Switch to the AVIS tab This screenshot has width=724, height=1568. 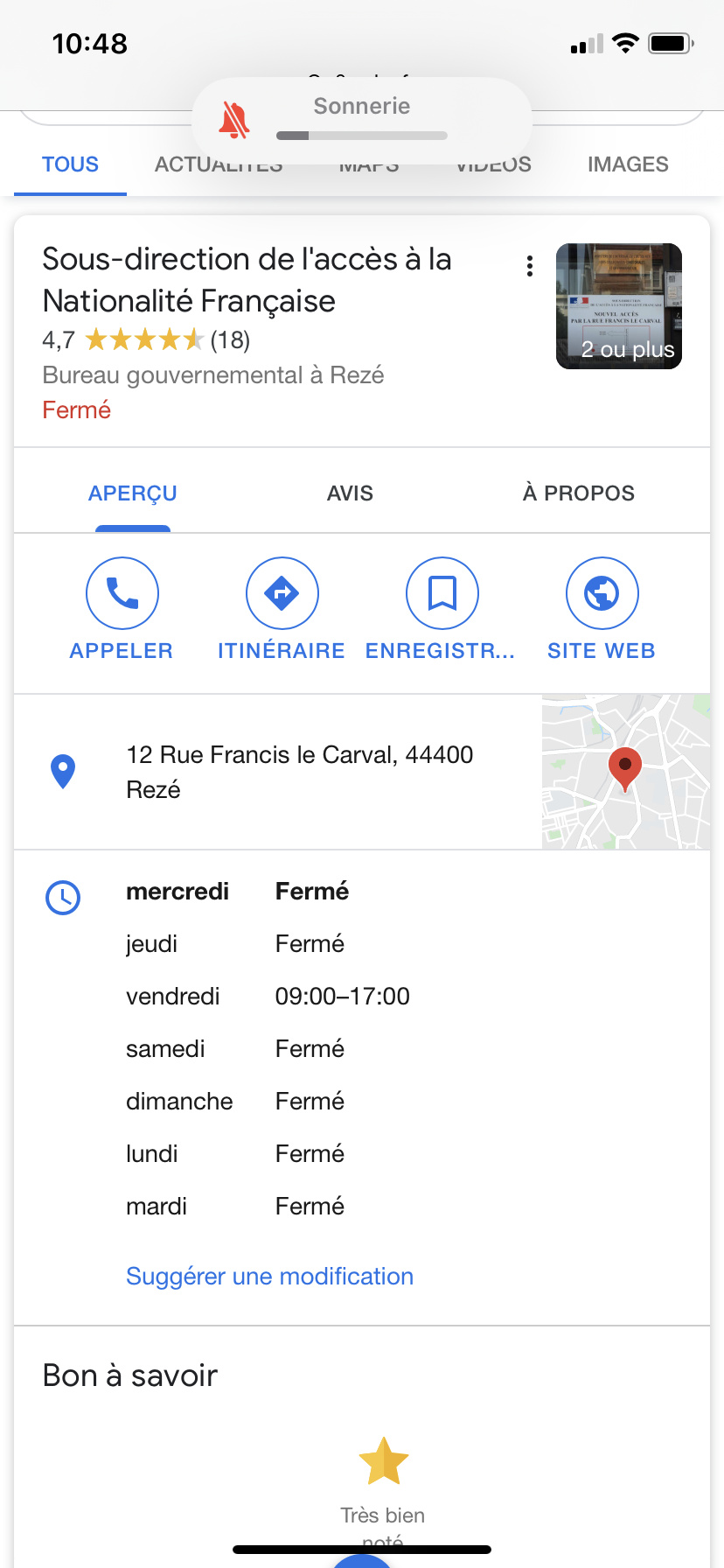tap(350, 493)
